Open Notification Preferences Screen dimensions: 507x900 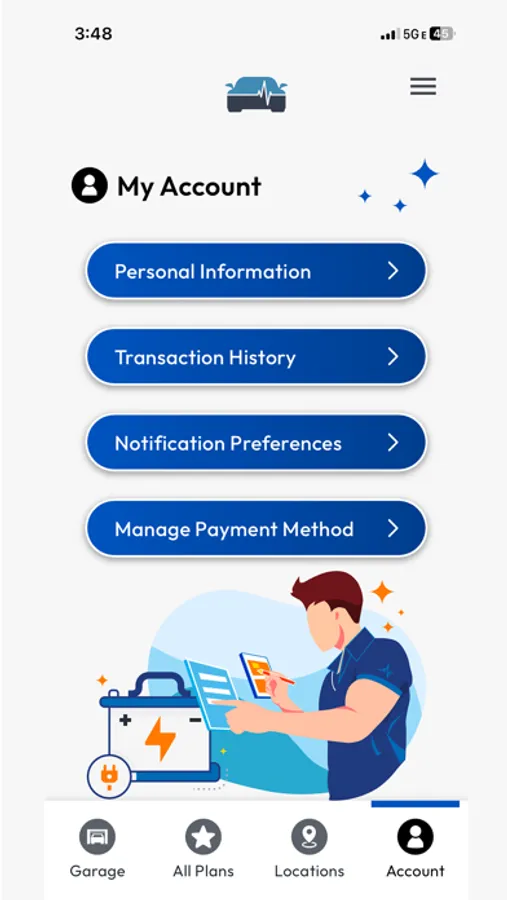(x=256, y=443)
